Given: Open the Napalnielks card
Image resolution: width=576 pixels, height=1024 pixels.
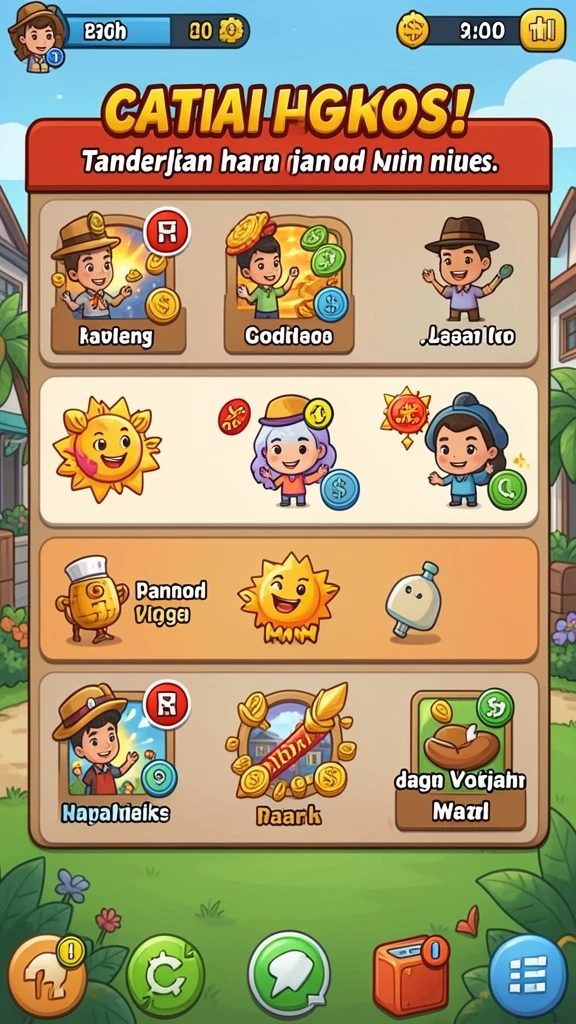Looking at the screenshot, I should pos(118,756).
